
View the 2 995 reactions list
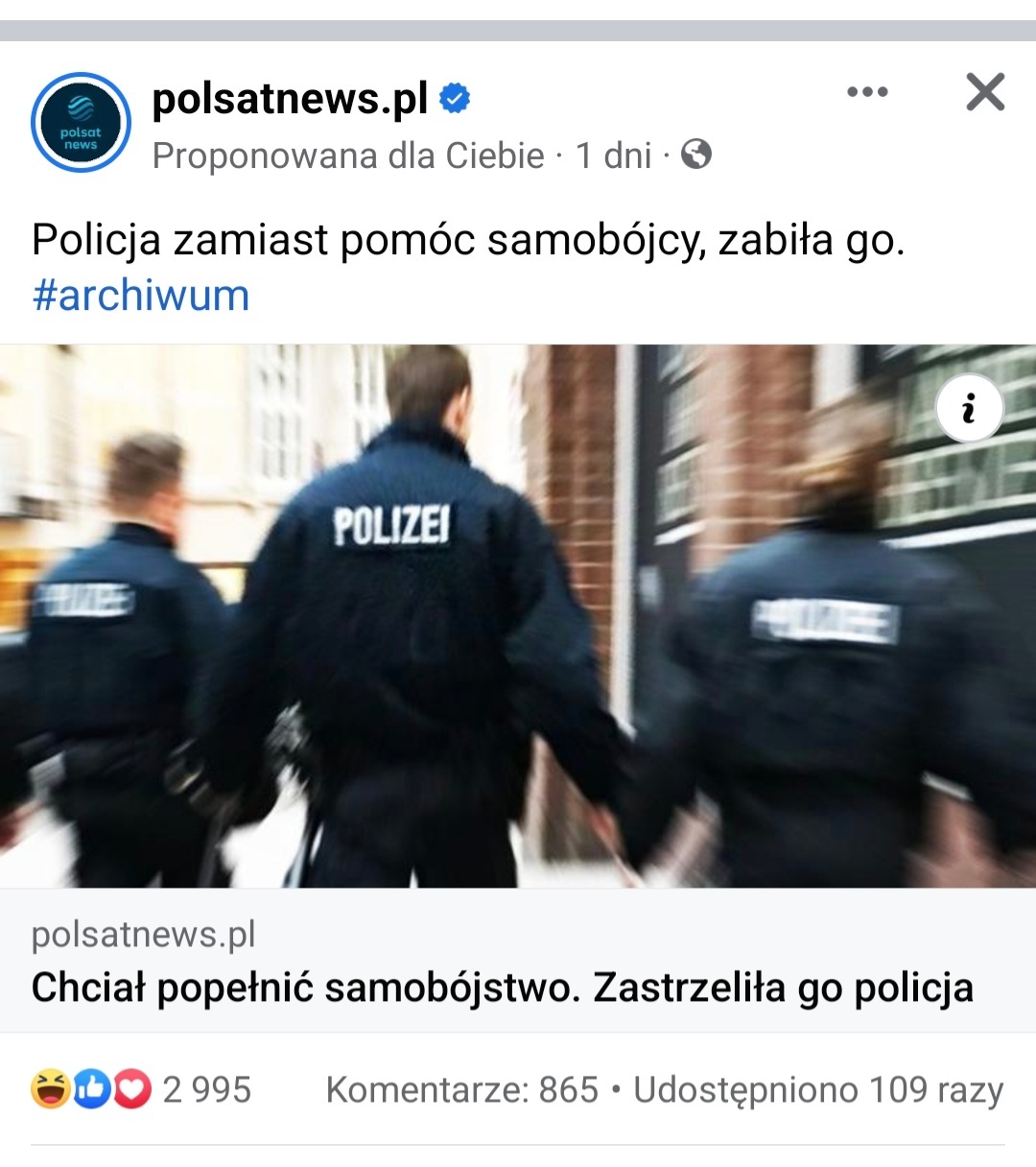[142, 1090]
